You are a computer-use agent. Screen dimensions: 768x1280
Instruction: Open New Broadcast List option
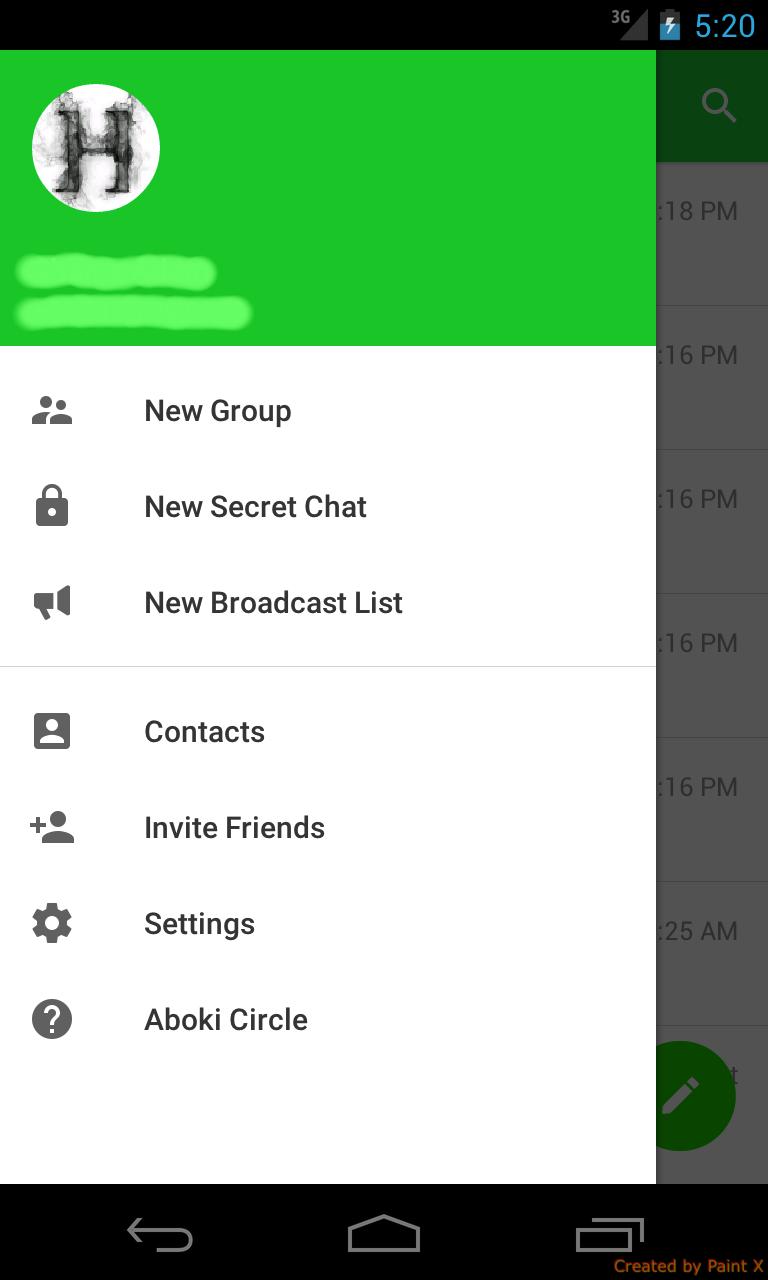[x=273, y=602]
